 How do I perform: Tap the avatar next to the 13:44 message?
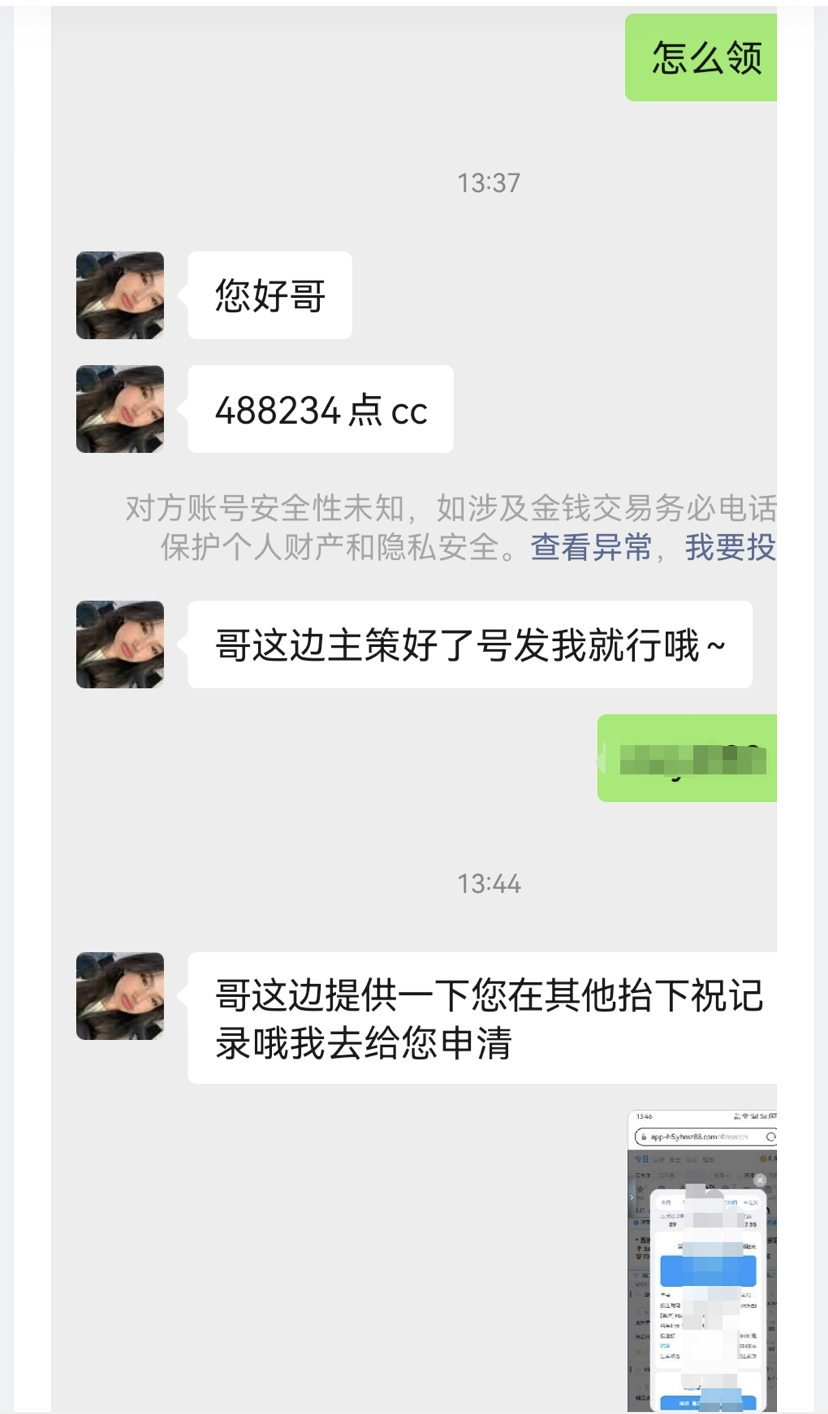(119, 995)
